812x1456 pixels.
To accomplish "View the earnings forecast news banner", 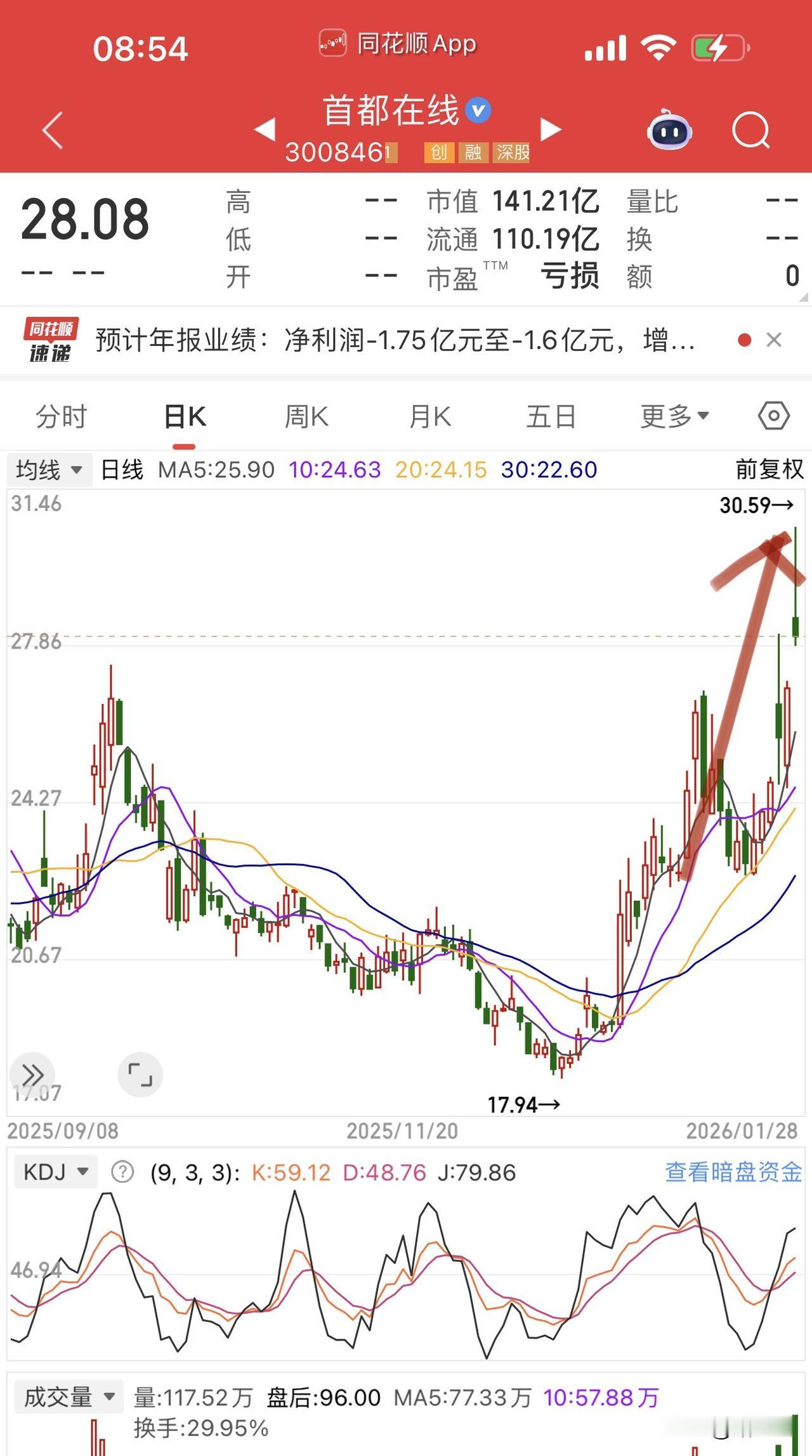I will point(393,341).
